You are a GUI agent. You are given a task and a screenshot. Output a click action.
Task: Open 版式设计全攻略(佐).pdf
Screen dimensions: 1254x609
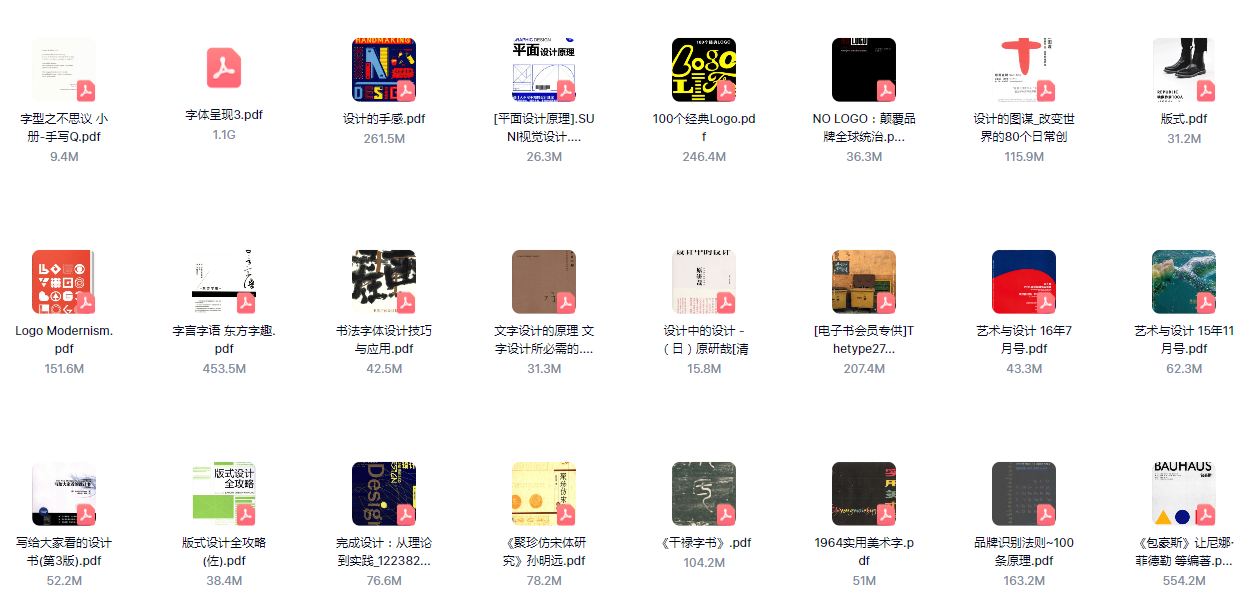coord(224,494)
